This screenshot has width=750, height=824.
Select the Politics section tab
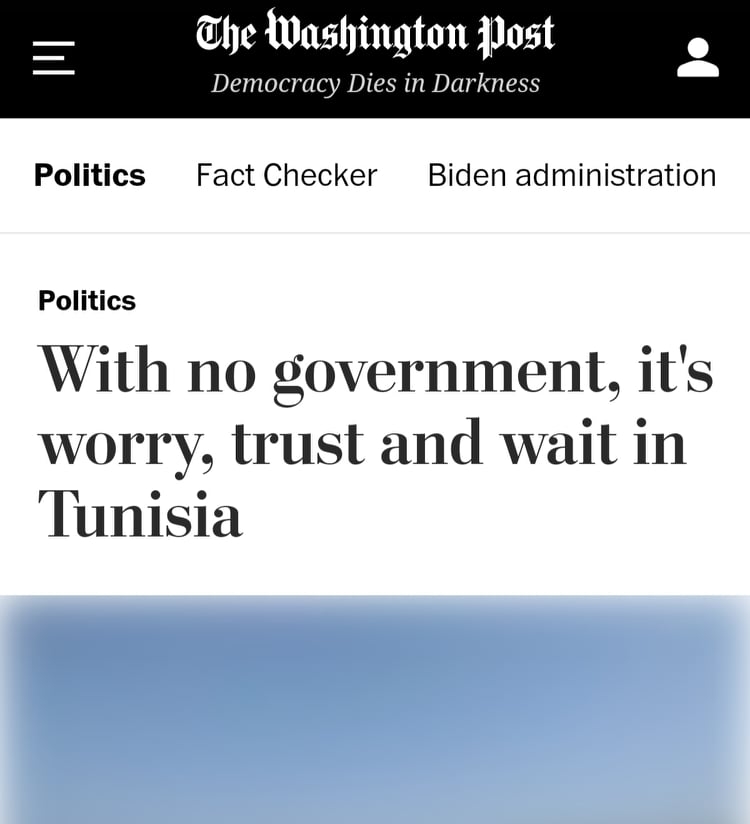[90, 175]
